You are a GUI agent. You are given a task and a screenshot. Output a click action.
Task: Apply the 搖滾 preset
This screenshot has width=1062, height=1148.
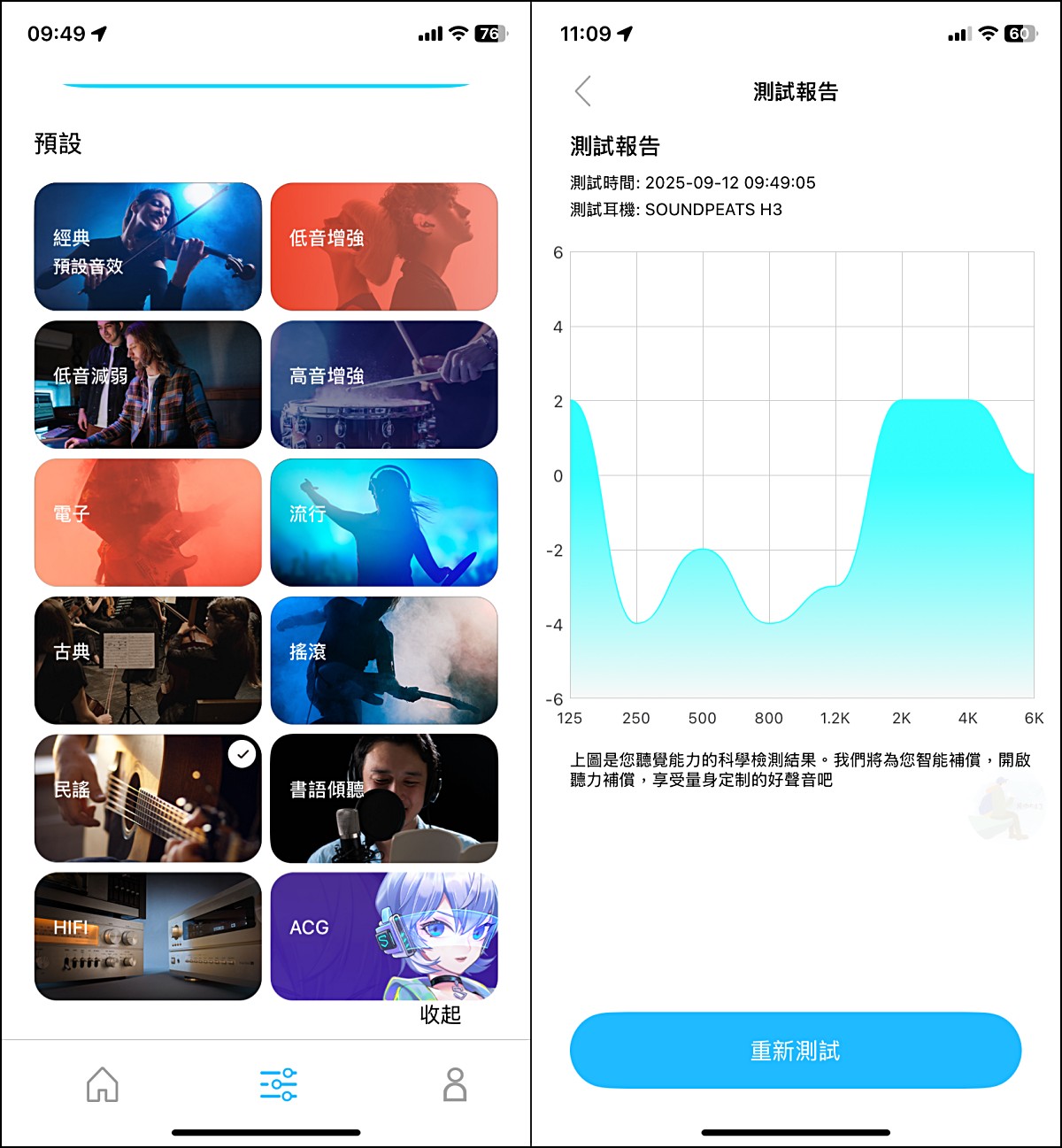tap(384, 660)
